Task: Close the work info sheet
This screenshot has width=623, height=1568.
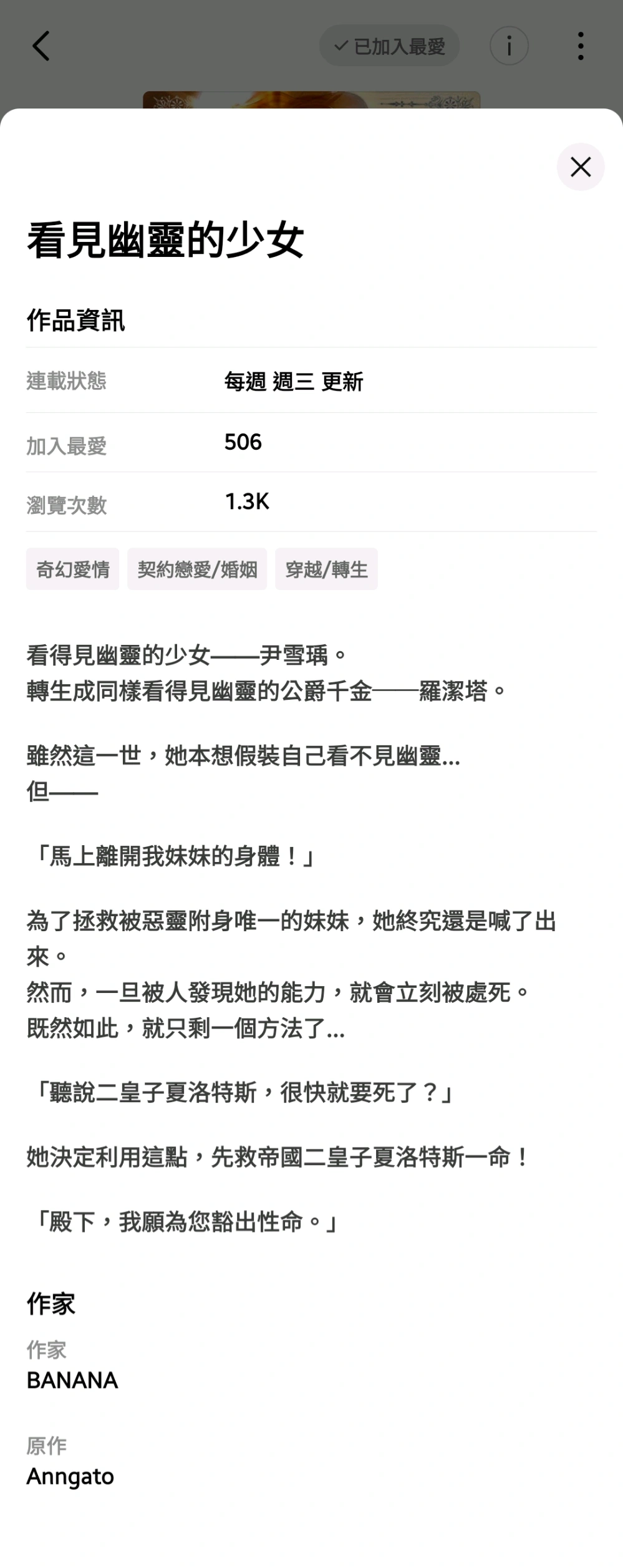Action: (581, 167)
